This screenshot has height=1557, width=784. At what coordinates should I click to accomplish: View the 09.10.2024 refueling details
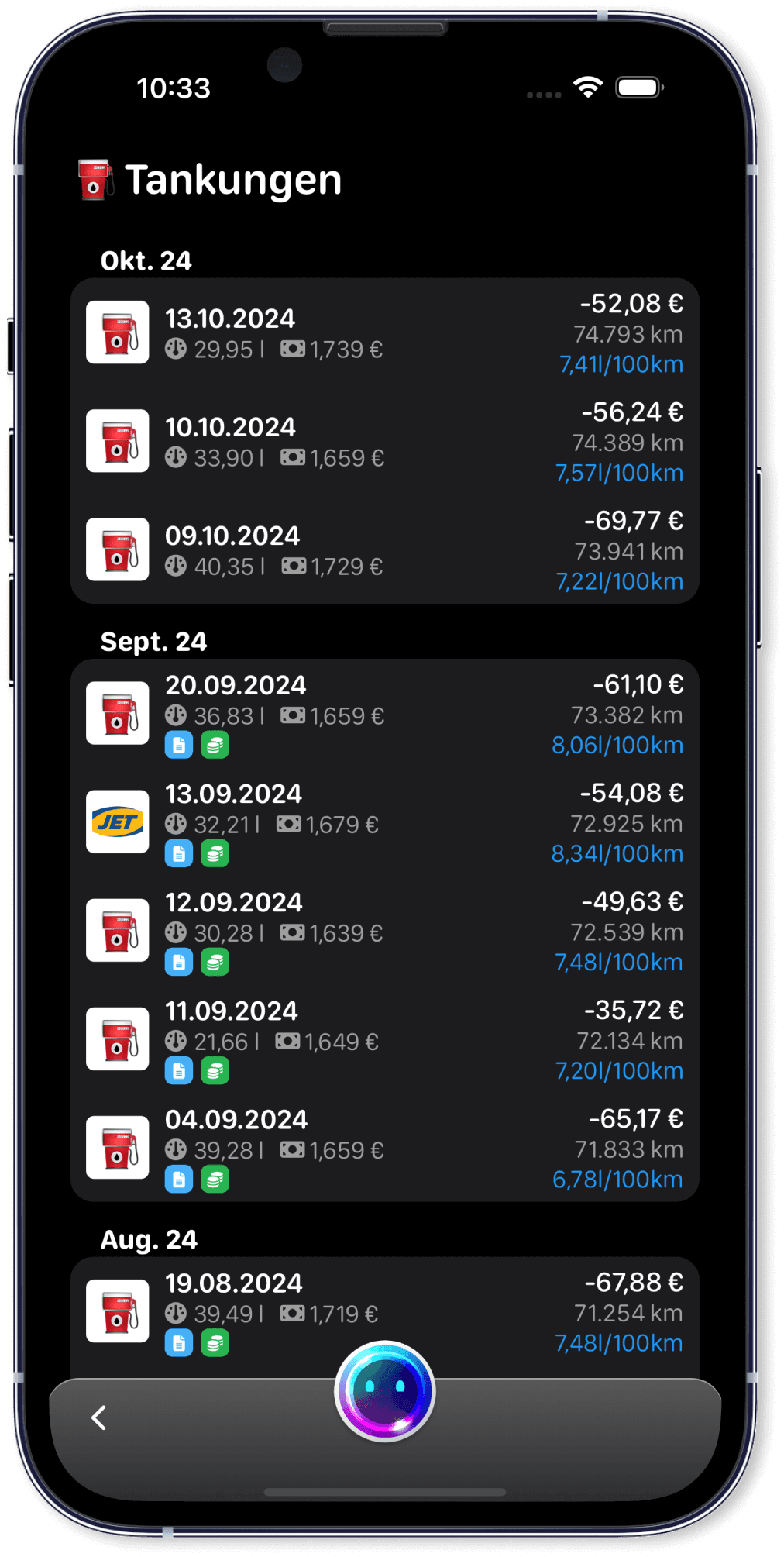pyautogui.click(x=384, y=550)
